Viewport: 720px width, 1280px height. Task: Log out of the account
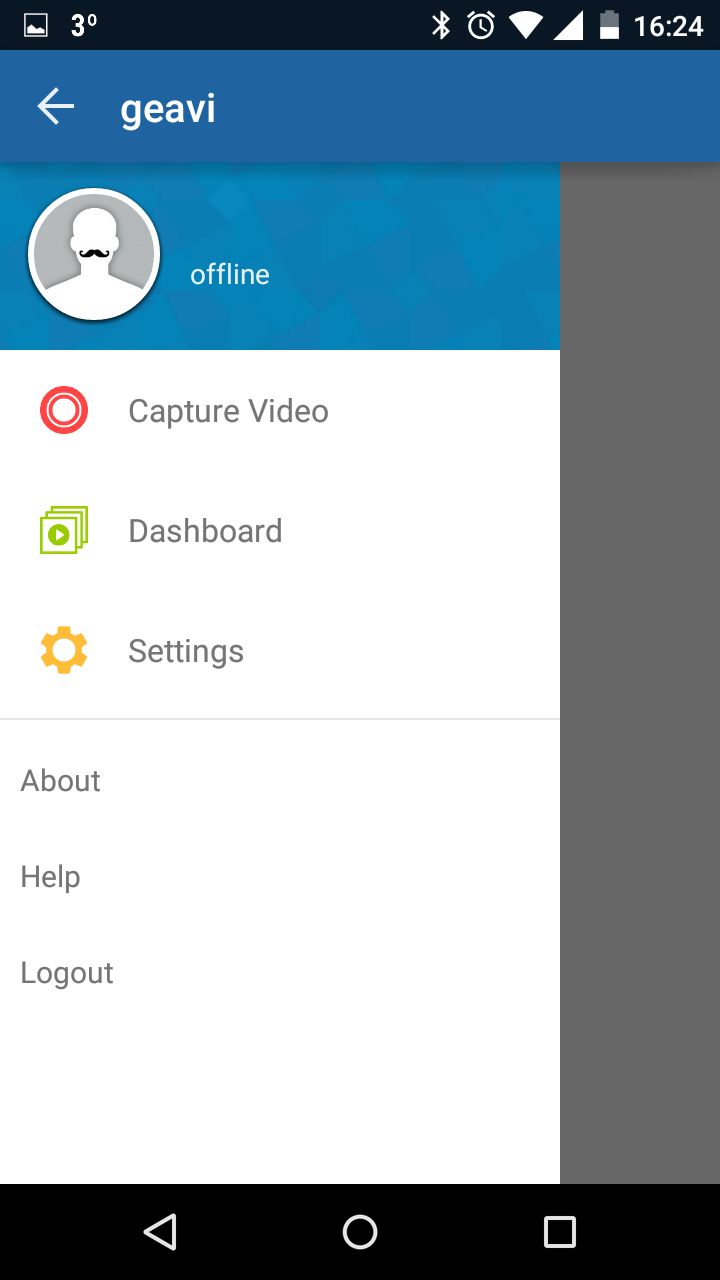(x=280, y=972)
